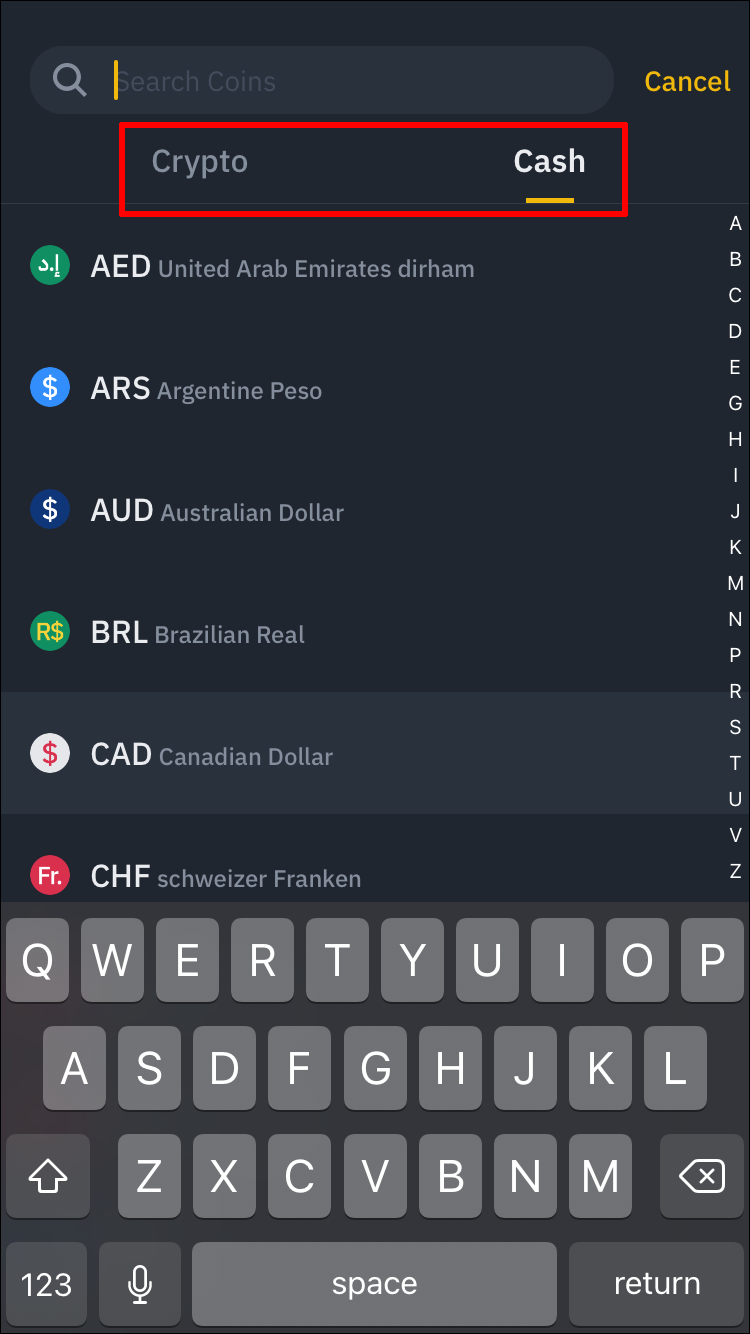
Task: Switch to the Crypto tab
Action: point(199,161)
